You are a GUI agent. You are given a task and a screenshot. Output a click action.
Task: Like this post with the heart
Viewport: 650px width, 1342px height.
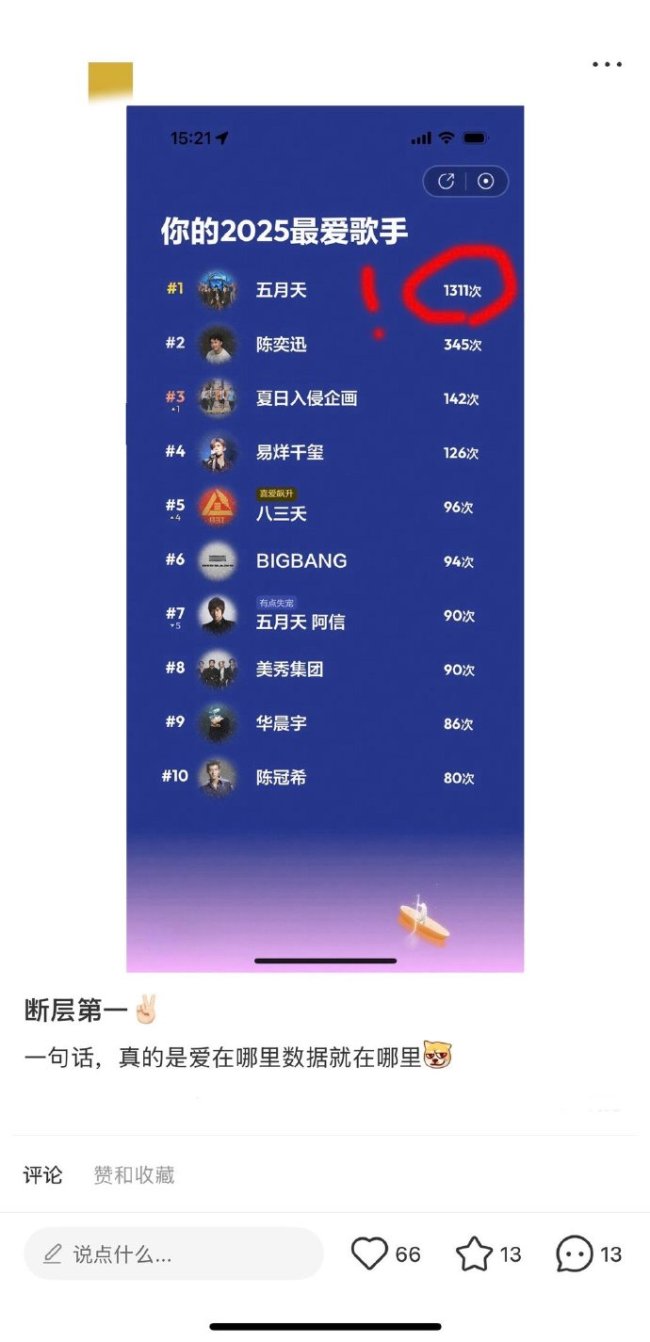(x=370, y=1253)
